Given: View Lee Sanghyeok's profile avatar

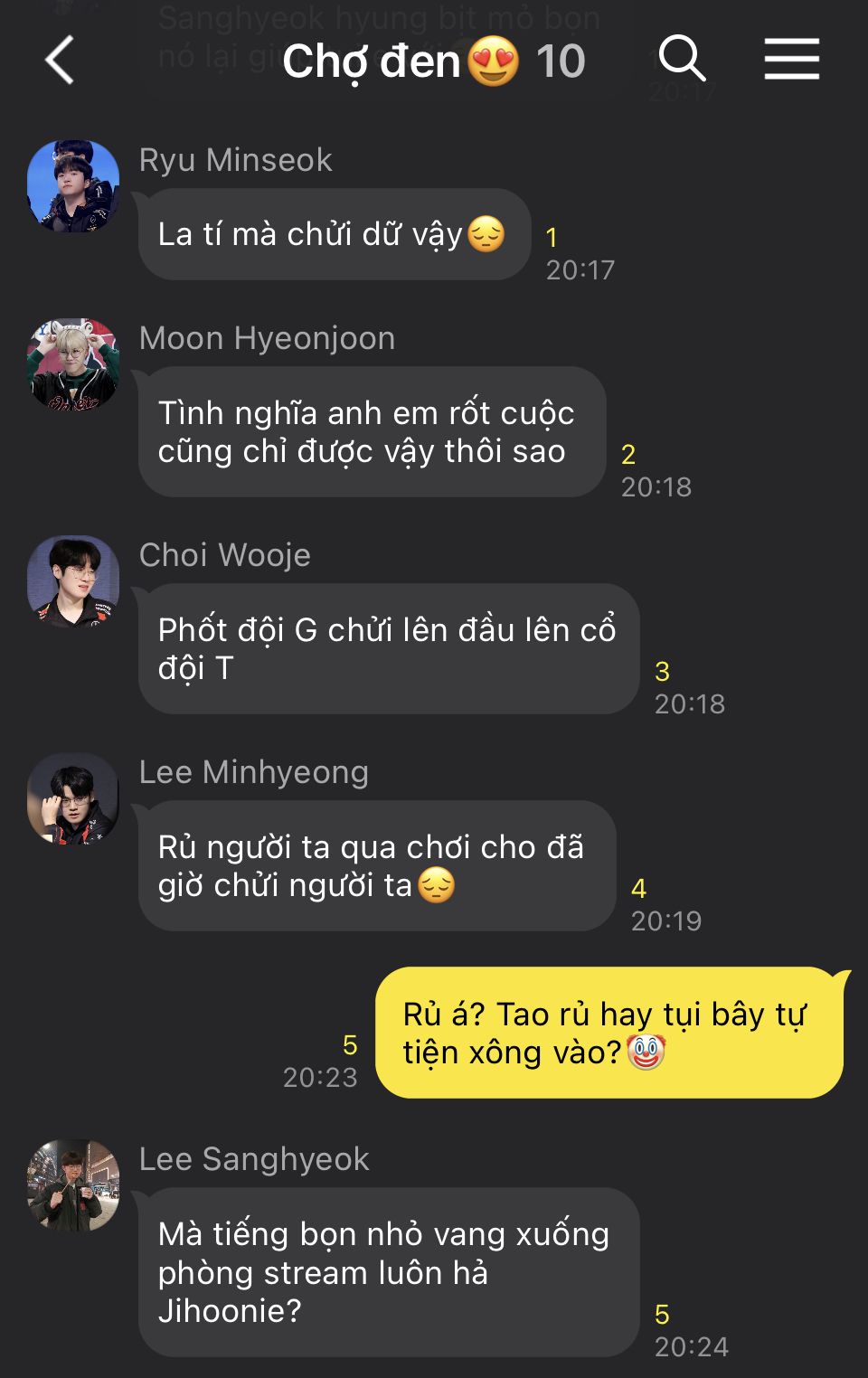Looking at the screenshot, I should pyautogui.click(x=73, y=1185).
